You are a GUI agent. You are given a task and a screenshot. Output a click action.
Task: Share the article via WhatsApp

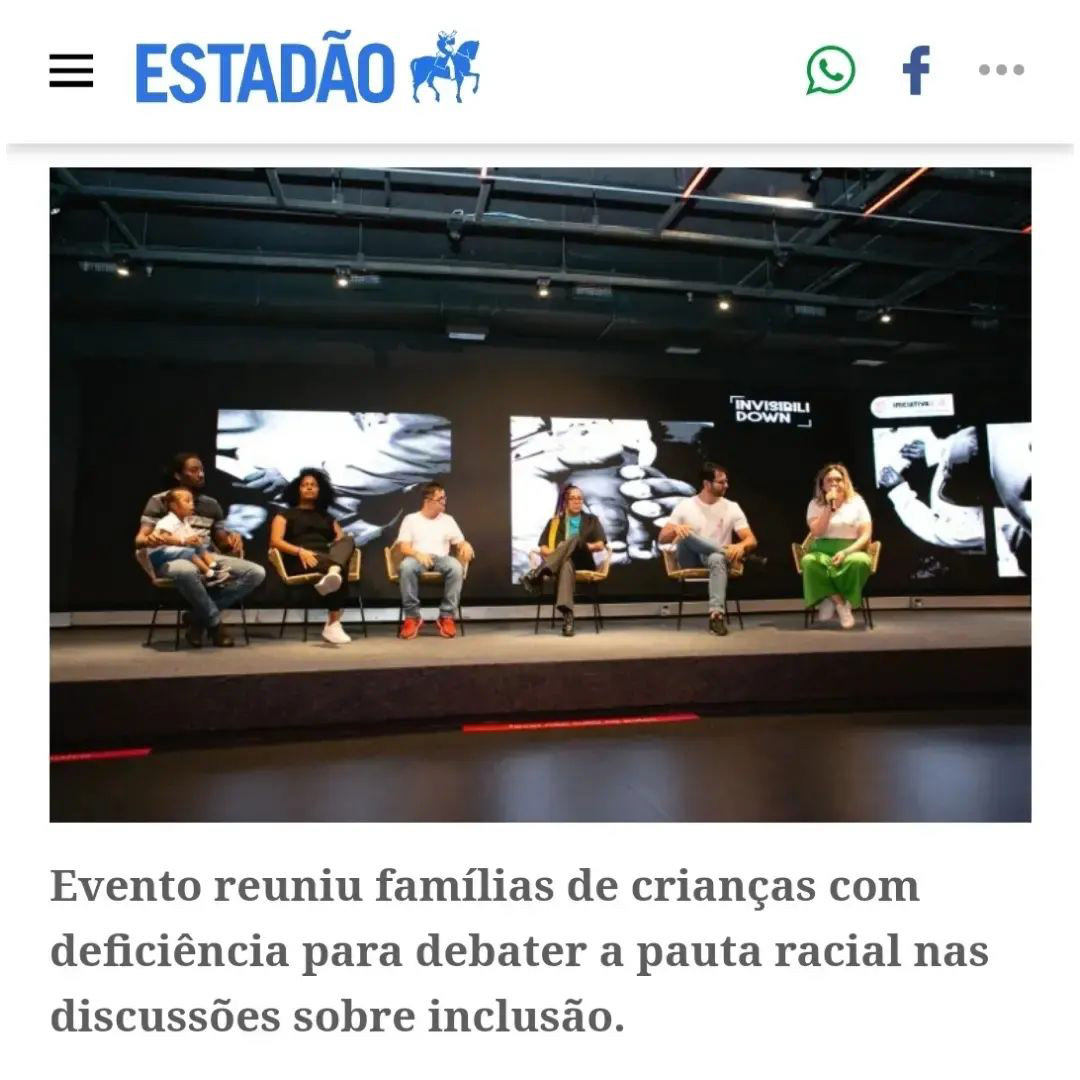pos(831,70)
